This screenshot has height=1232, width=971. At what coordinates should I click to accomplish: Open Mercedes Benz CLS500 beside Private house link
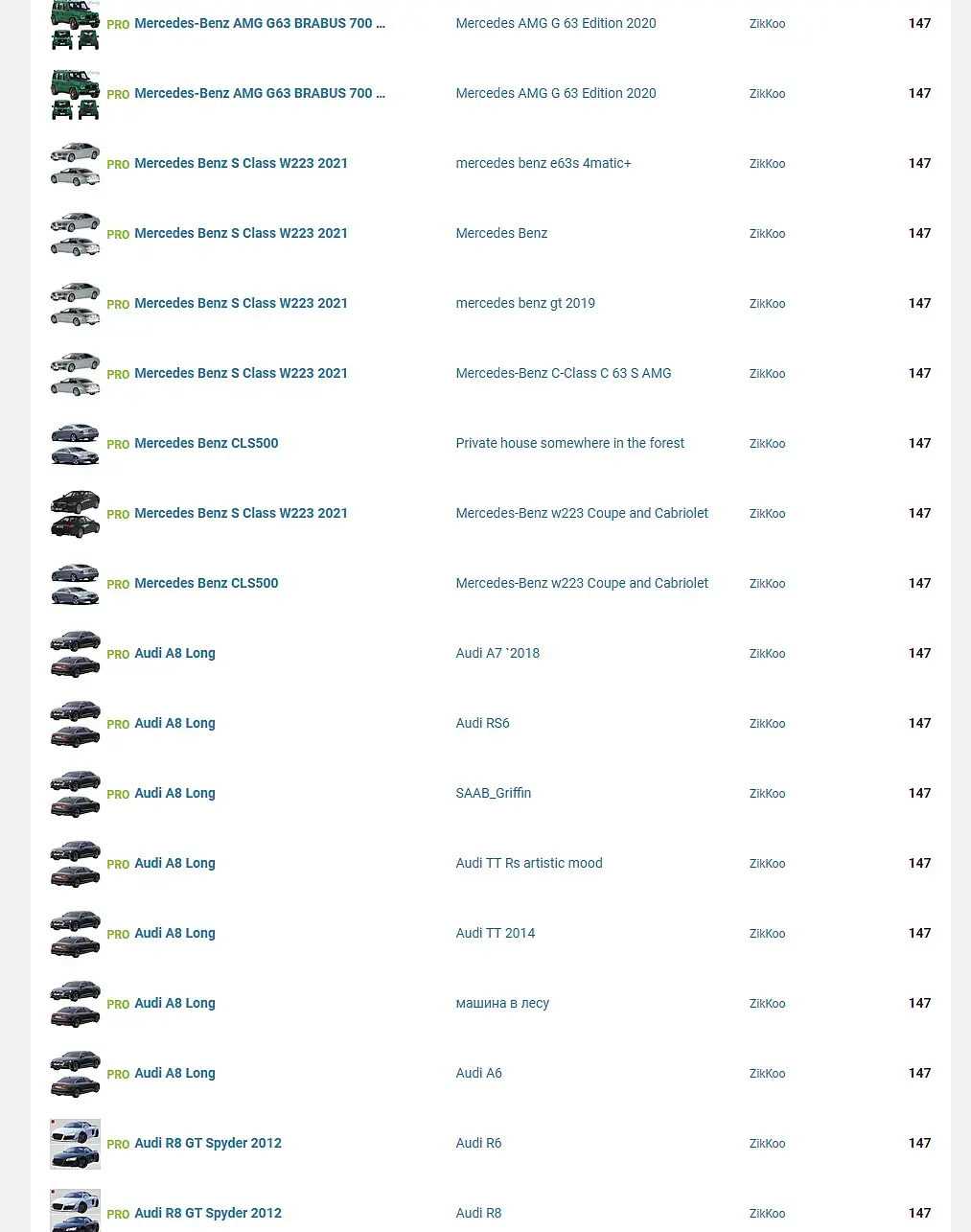206,443
